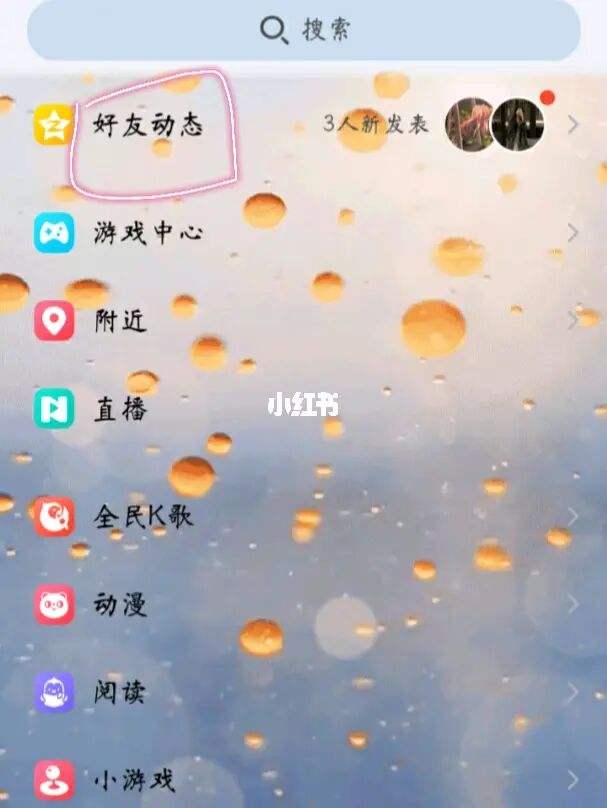The image size is (607, 808).
Task: Open 小游戏 mini games
Action: point(133,779)
